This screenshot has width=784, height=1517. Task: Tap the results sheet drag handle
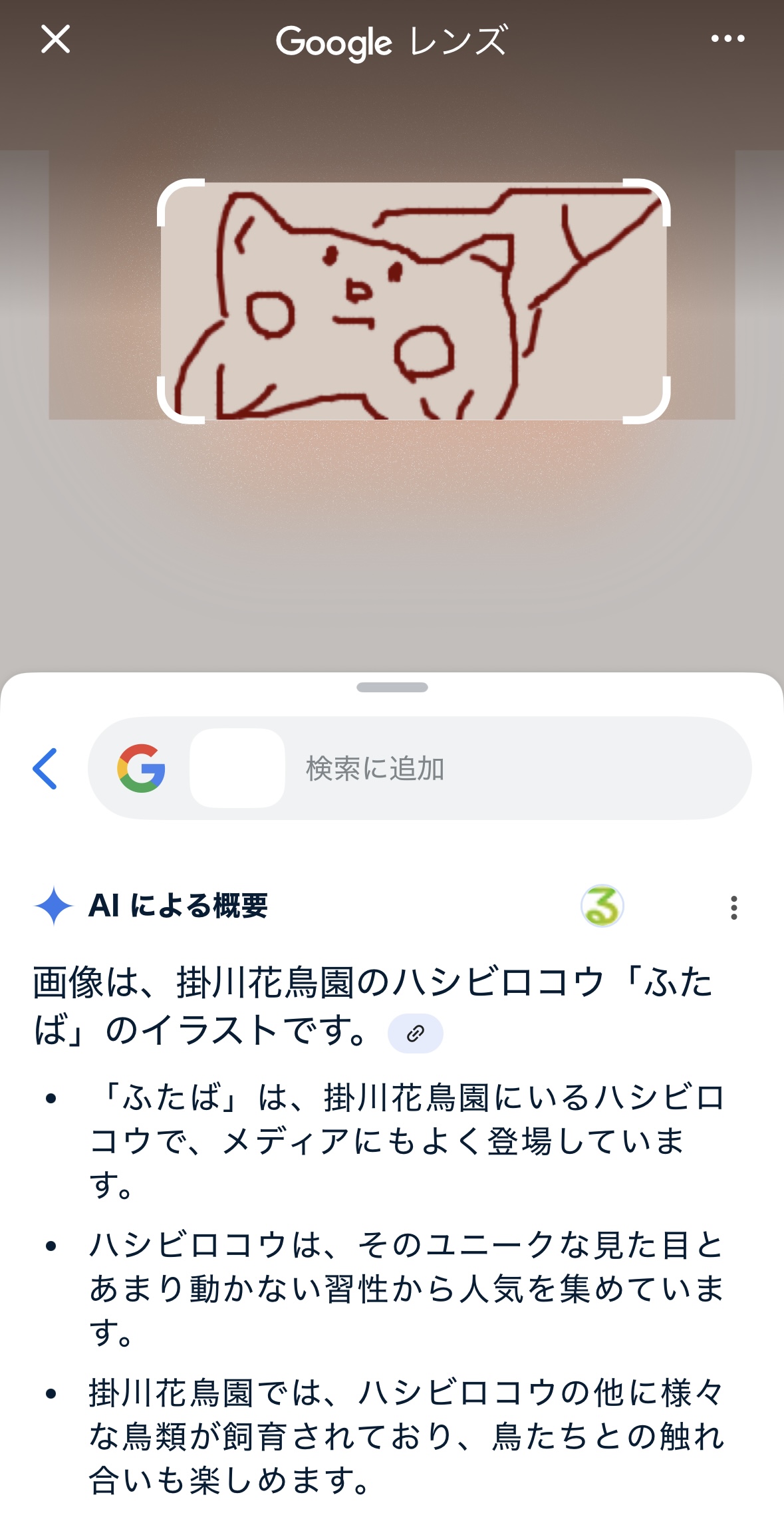pyautogui.click(x=392, y=687)
